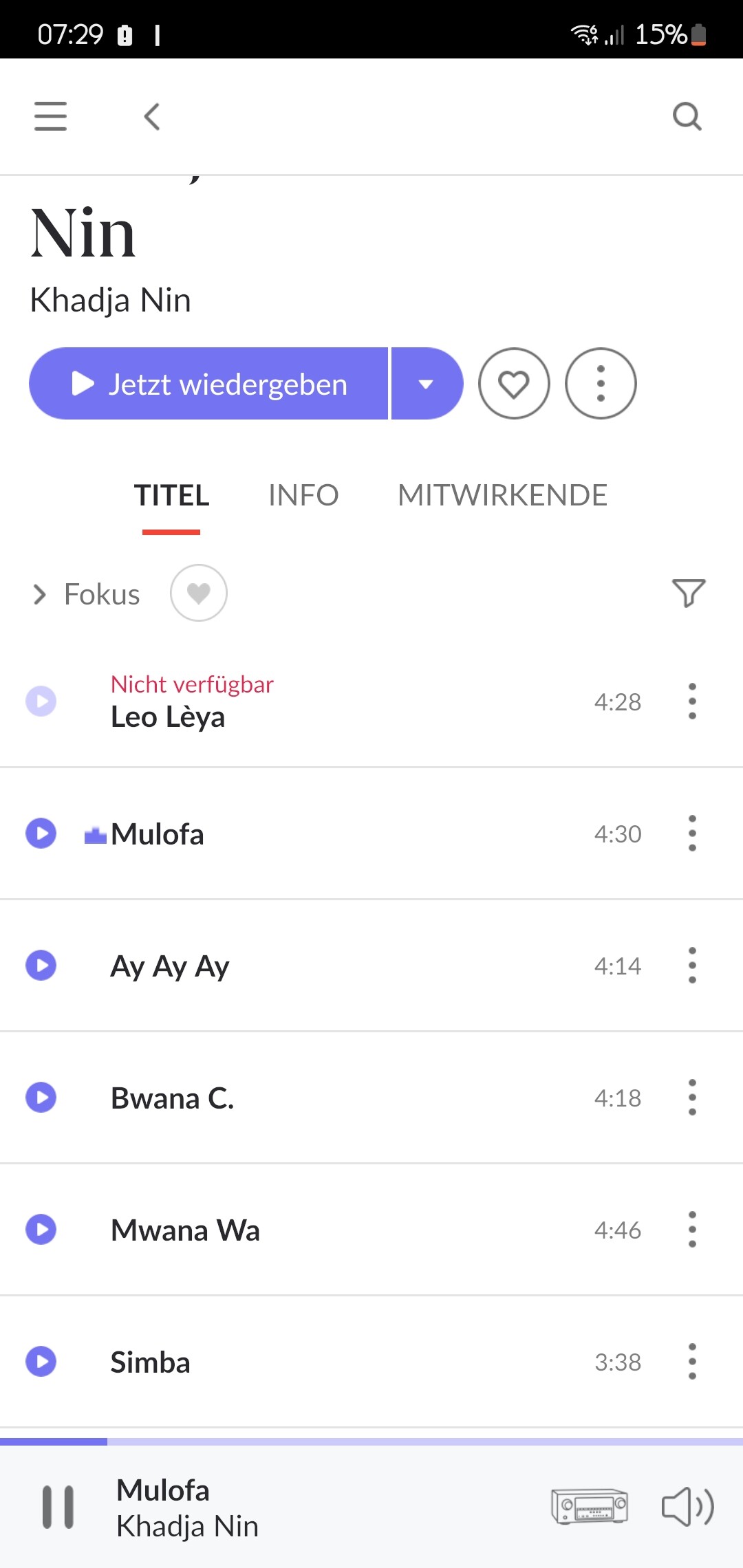Tap Jetzt wiedergeben to play album

209,384
